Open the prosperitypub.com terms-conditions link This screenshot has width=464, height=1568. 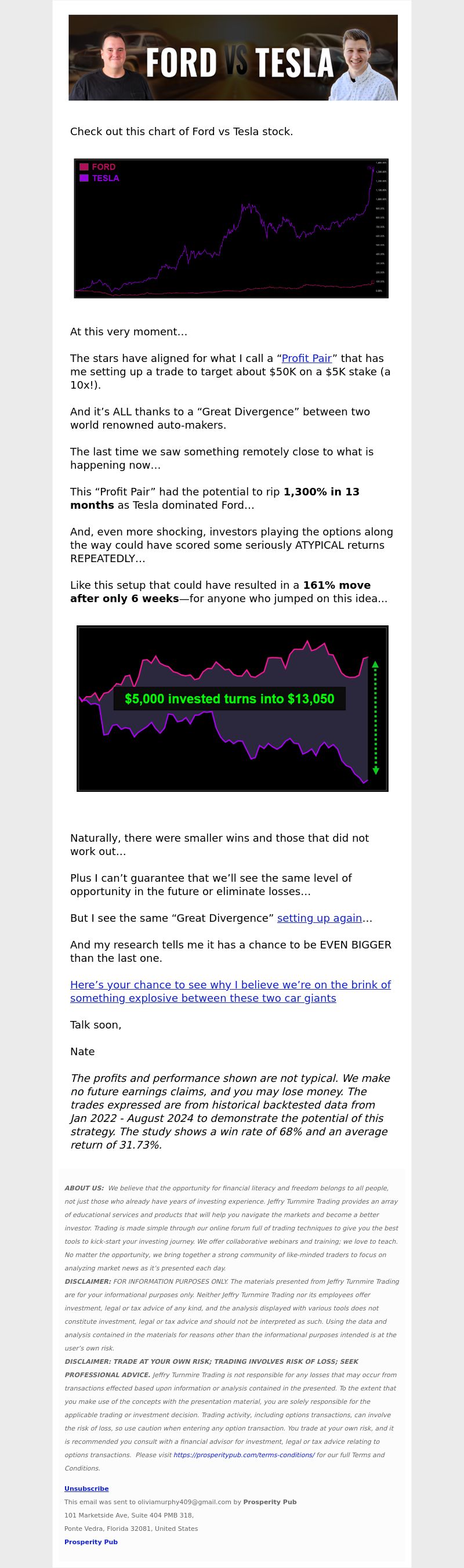click(x=244, y=1455)
